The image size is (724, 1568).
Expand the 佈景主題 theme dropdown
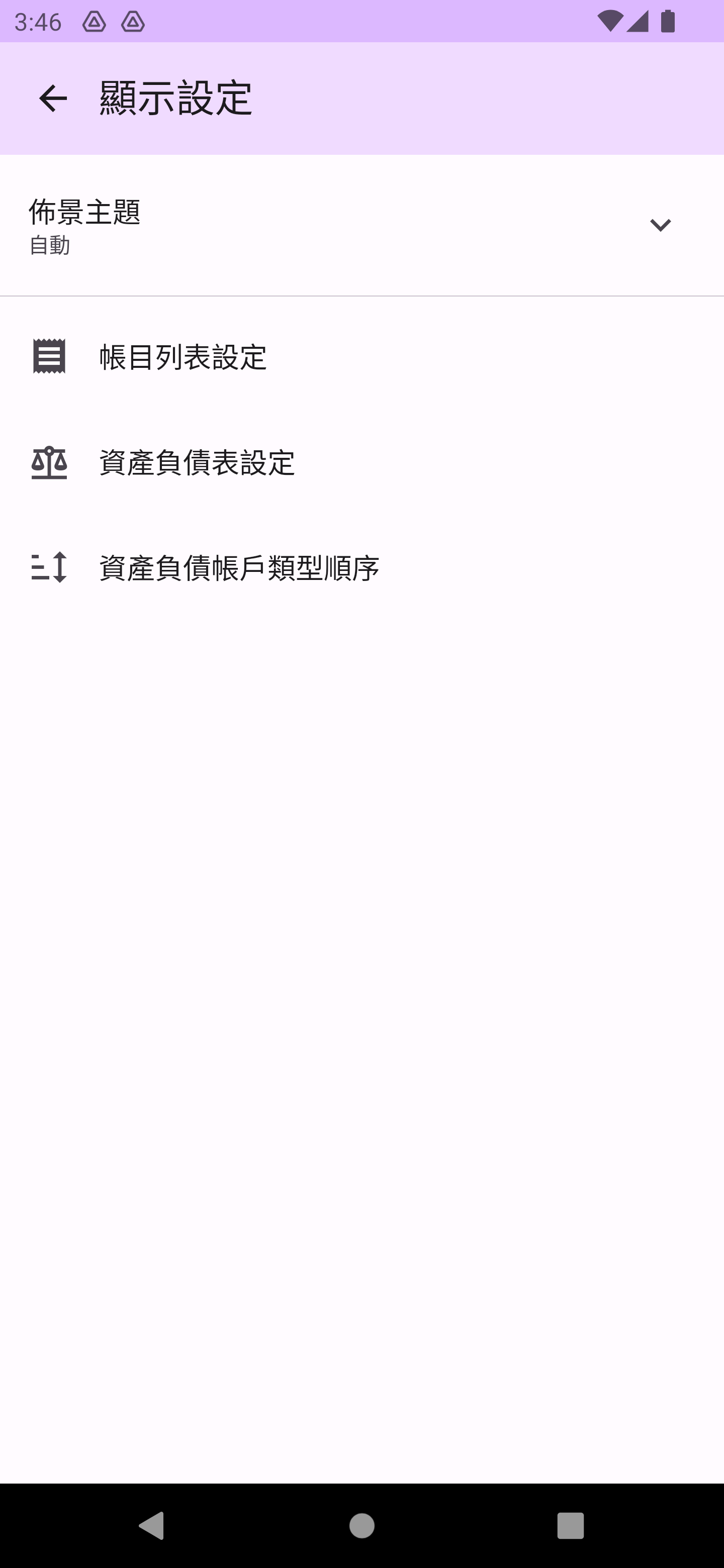[x=660, y=225]
